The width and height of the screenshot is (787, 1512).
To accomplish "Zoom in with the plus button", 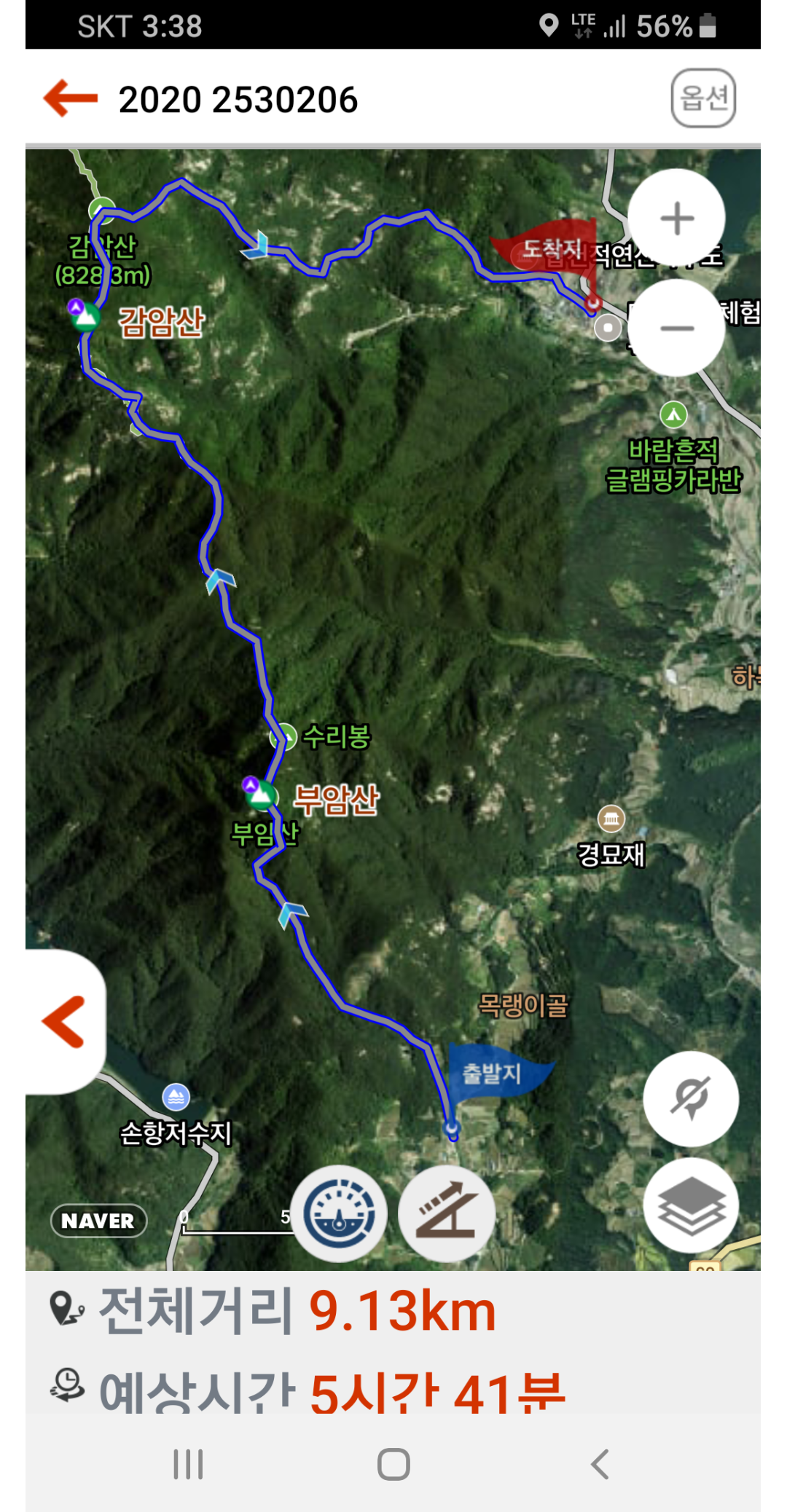I will (676, 218).
